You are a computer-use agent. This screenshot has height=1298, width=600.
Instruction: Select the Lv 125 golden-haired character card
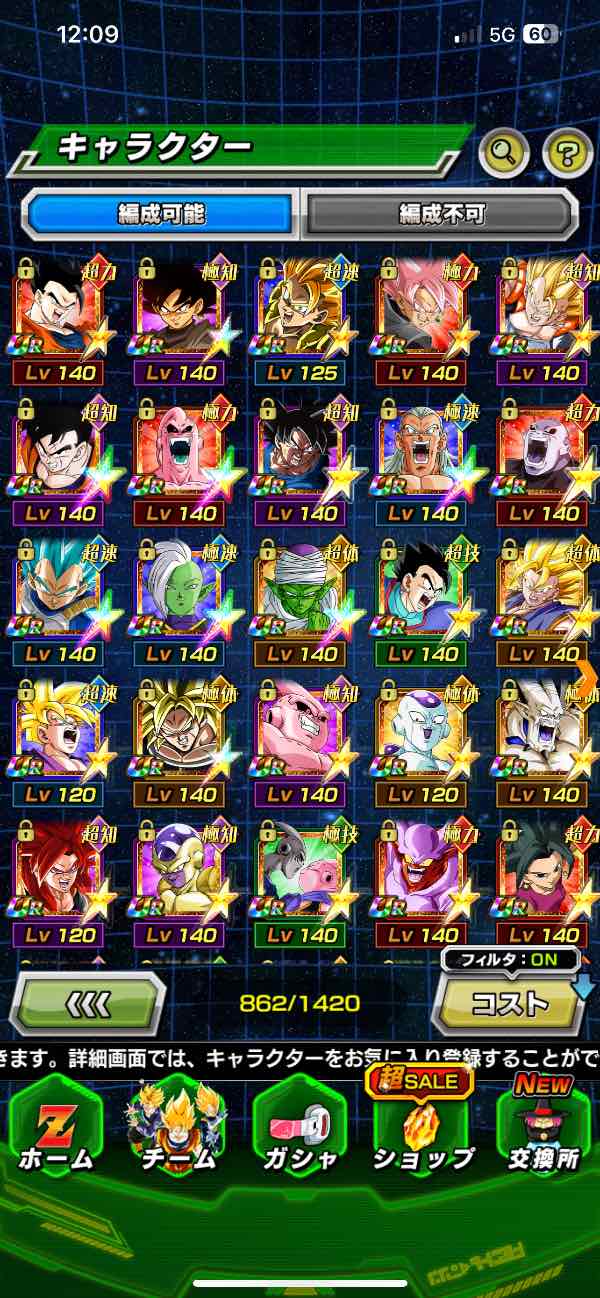click(302, 321)
